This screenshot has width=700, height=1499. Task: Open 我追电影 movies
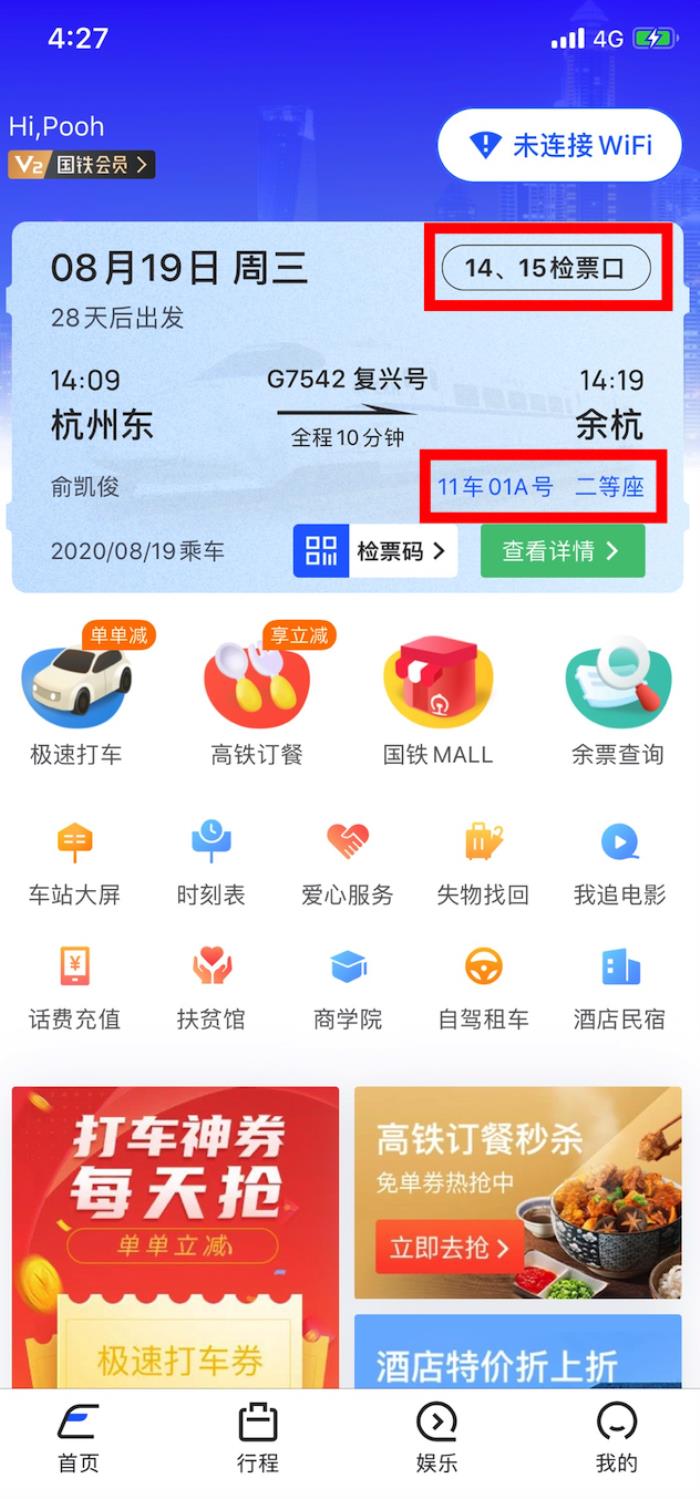(x=619, y=862)
